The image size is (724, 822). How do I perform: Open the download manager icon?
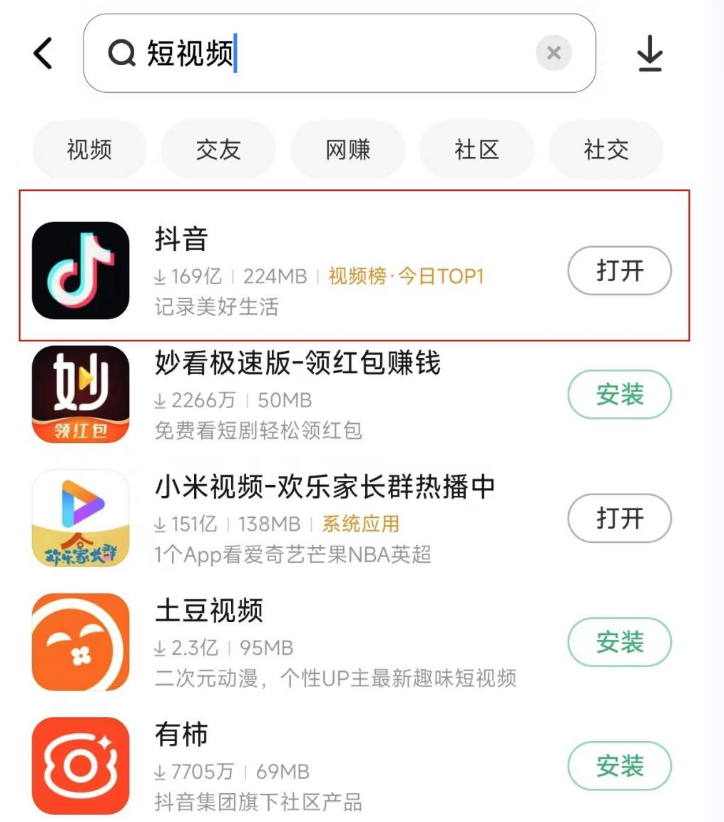(x=652, y=54)
